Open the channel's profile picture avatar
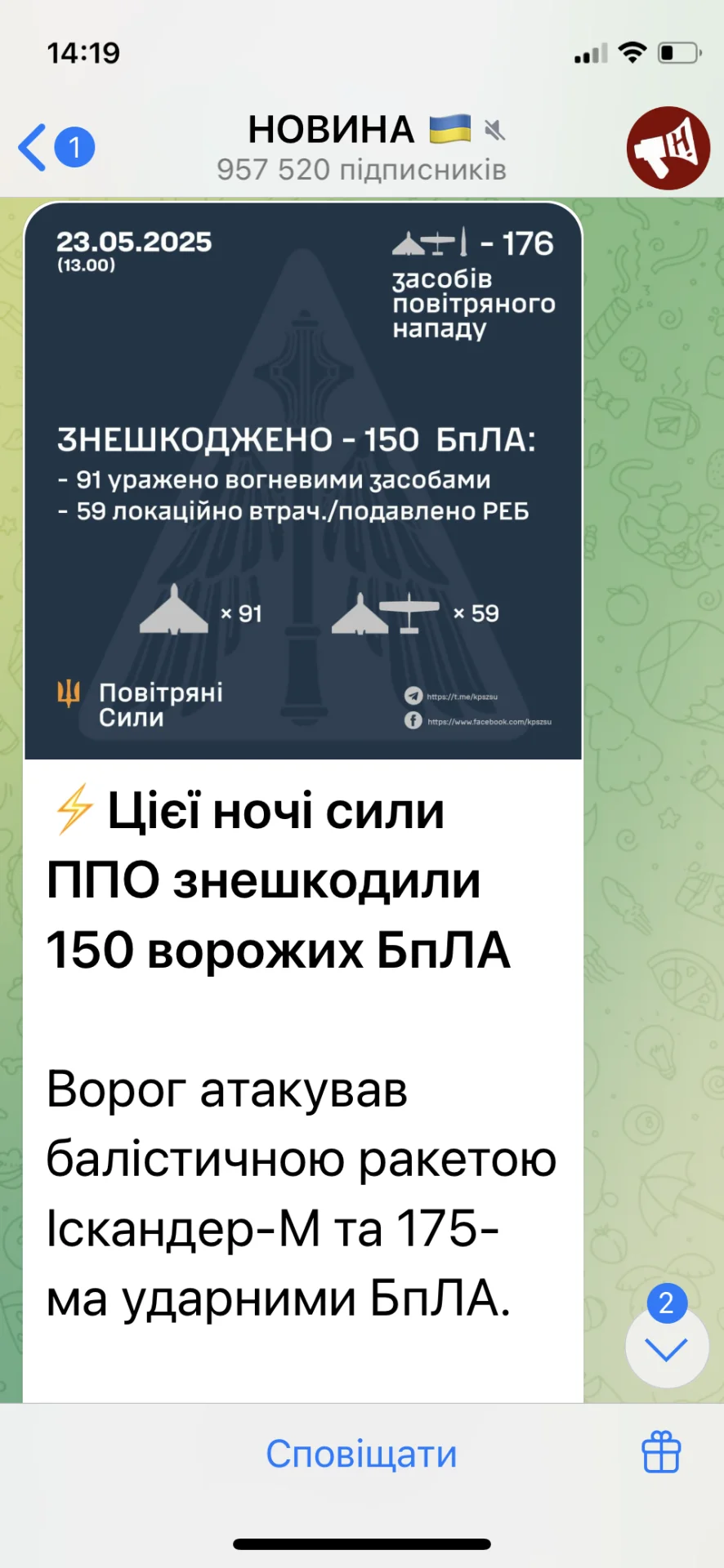The height and width of the screenshot is (1568, 724). (668, 148)
